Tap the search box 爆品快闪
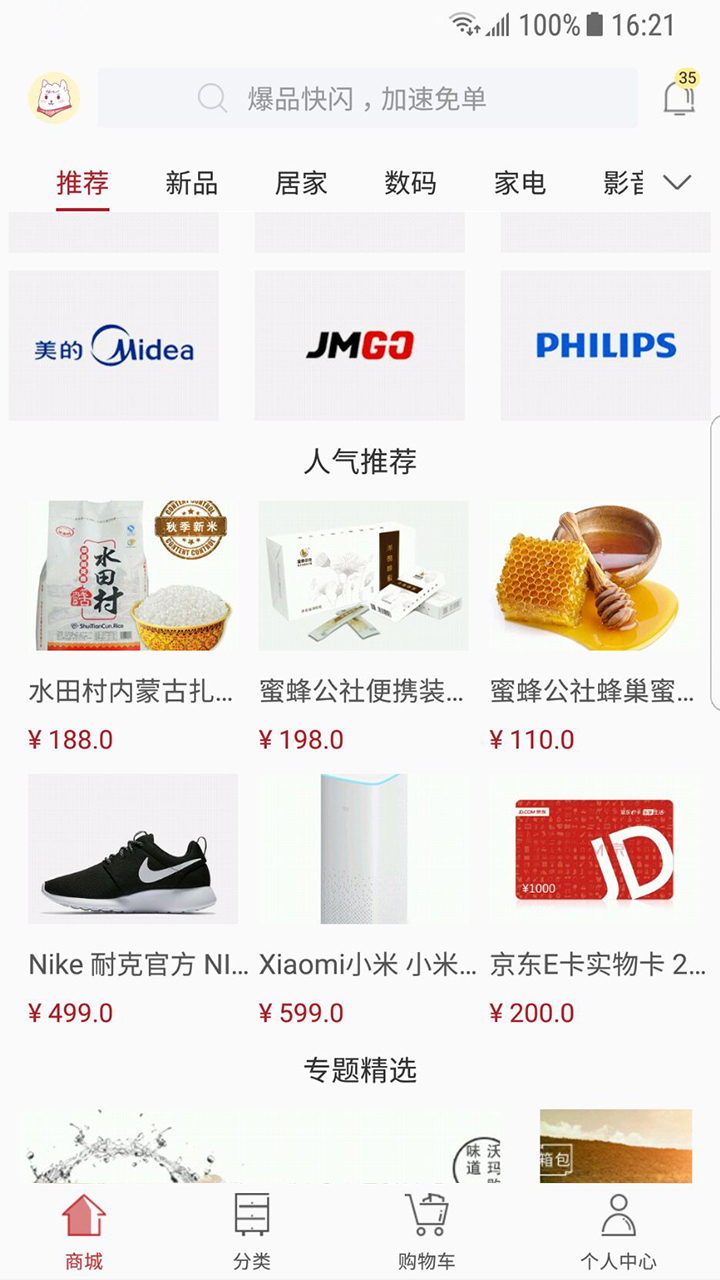Viewport: 720px width, 1280px height. [367, 98]
